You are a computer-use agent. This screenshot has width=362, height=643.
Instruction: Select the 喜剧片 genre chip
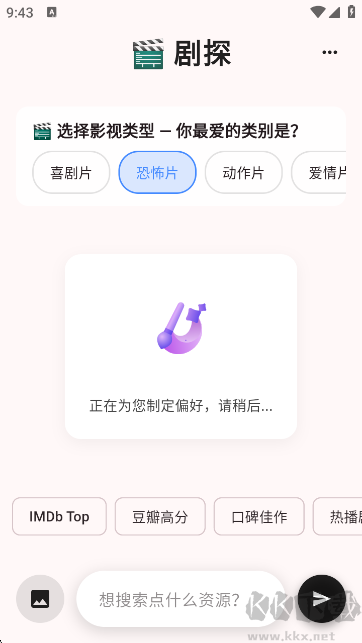[x=71, y=172]
